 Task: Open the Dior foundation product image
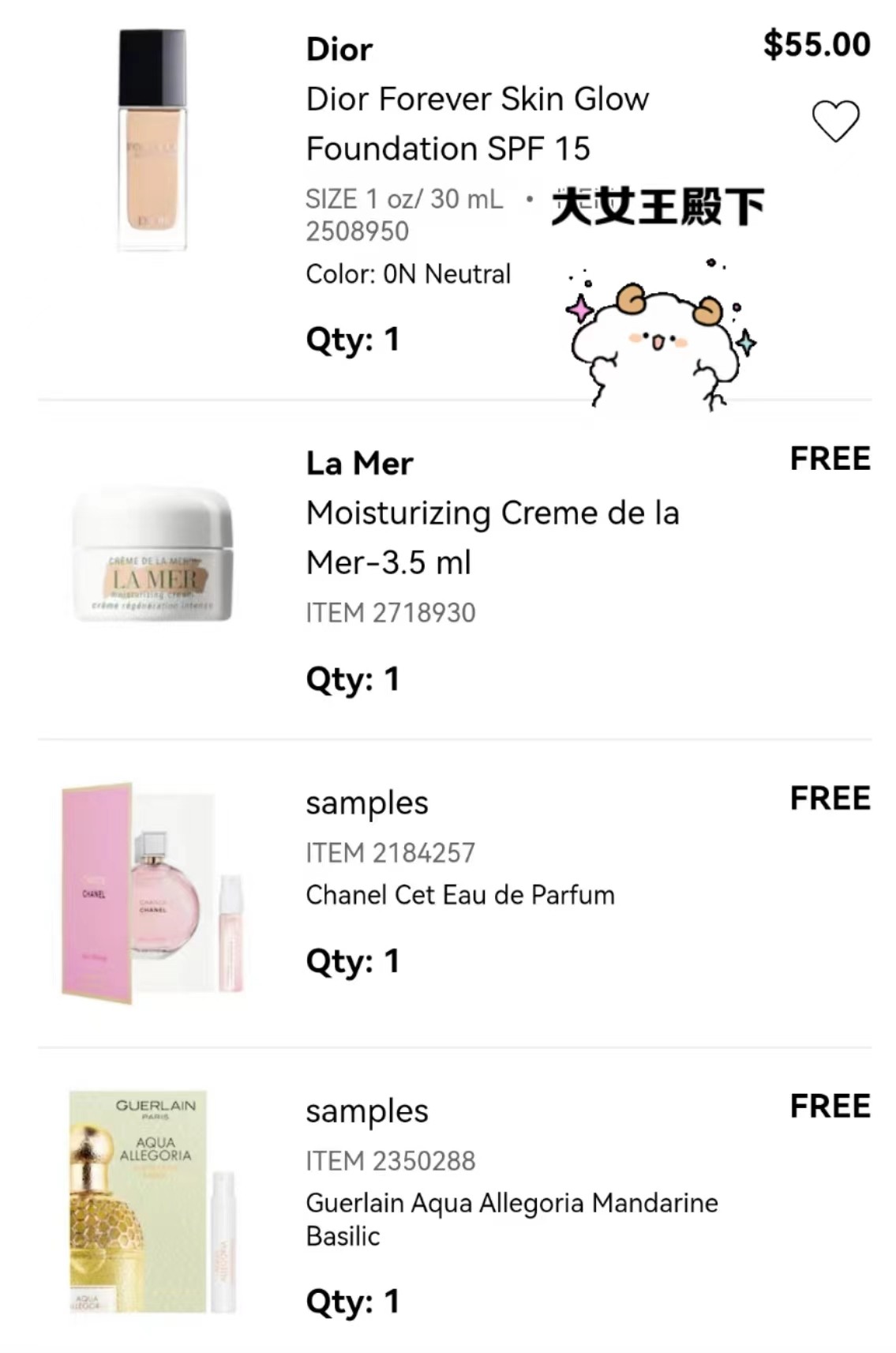(x=152, y=139)
